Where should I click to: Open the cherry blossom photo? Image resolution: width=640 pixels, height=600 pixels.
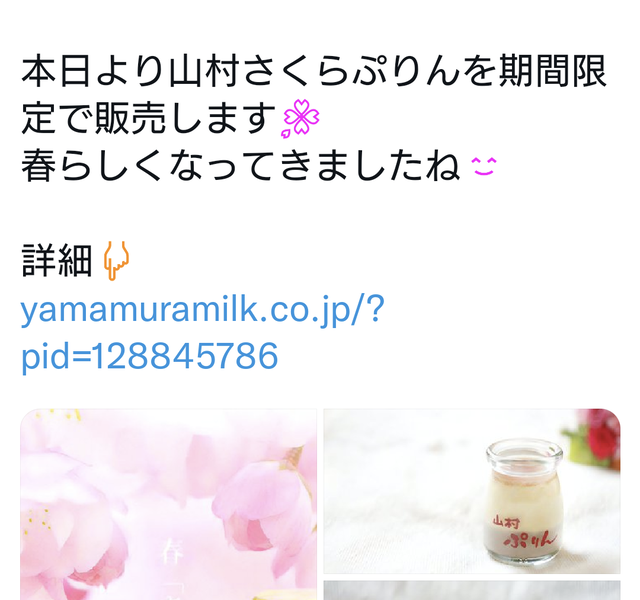(x=168, y=505)
